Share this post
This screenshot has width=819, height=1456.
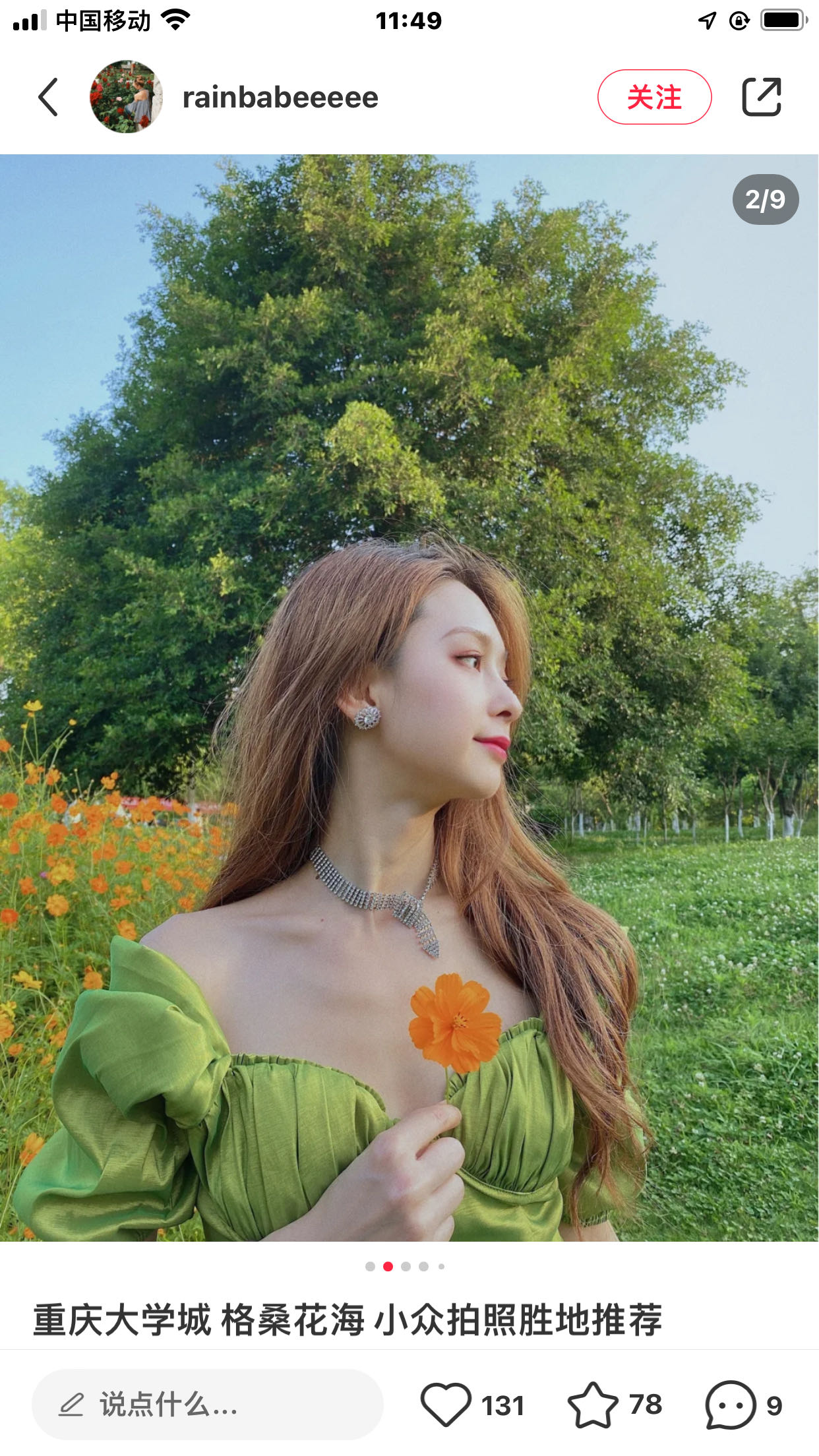tap(762, 97)
